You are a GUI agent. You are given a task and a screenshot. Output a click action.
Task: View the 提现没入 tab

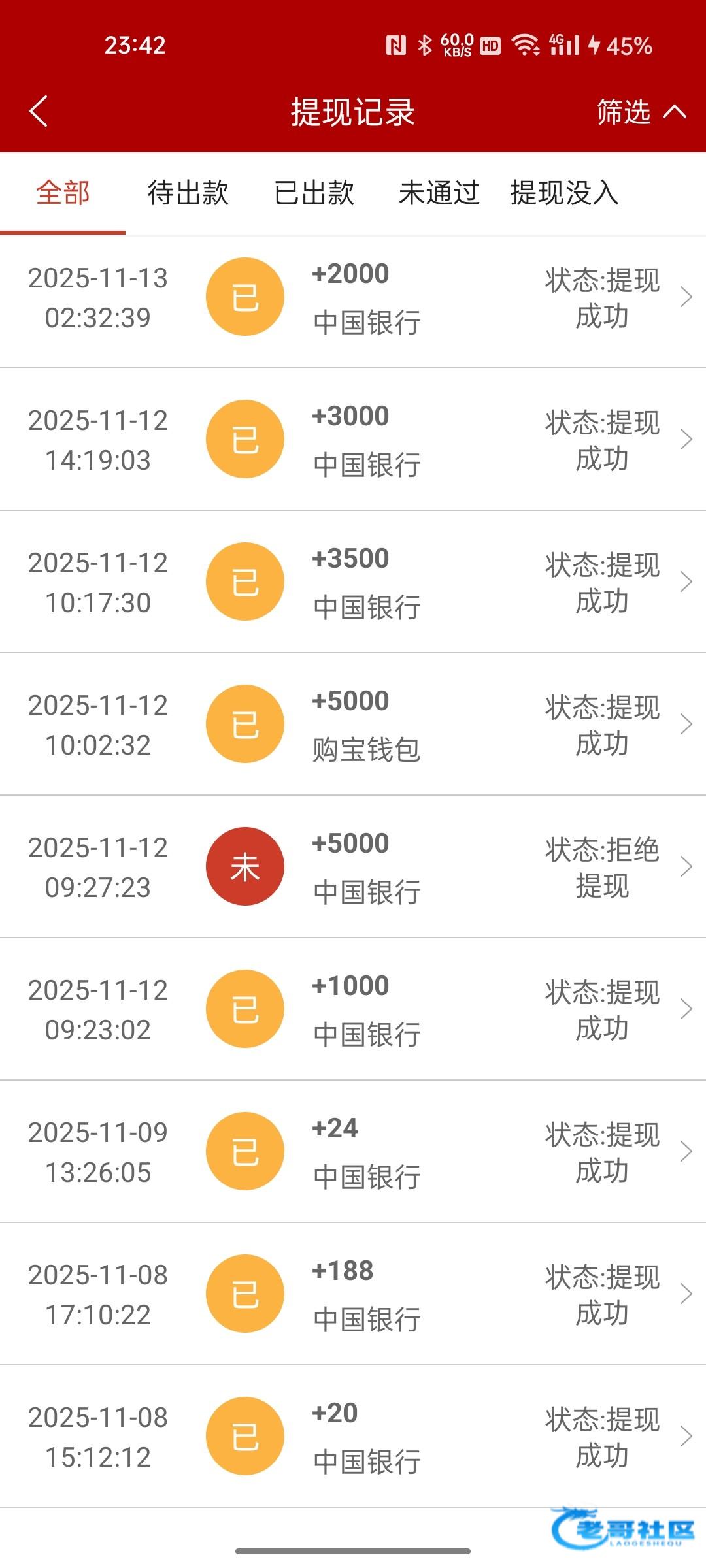click(x=564, y=193)
